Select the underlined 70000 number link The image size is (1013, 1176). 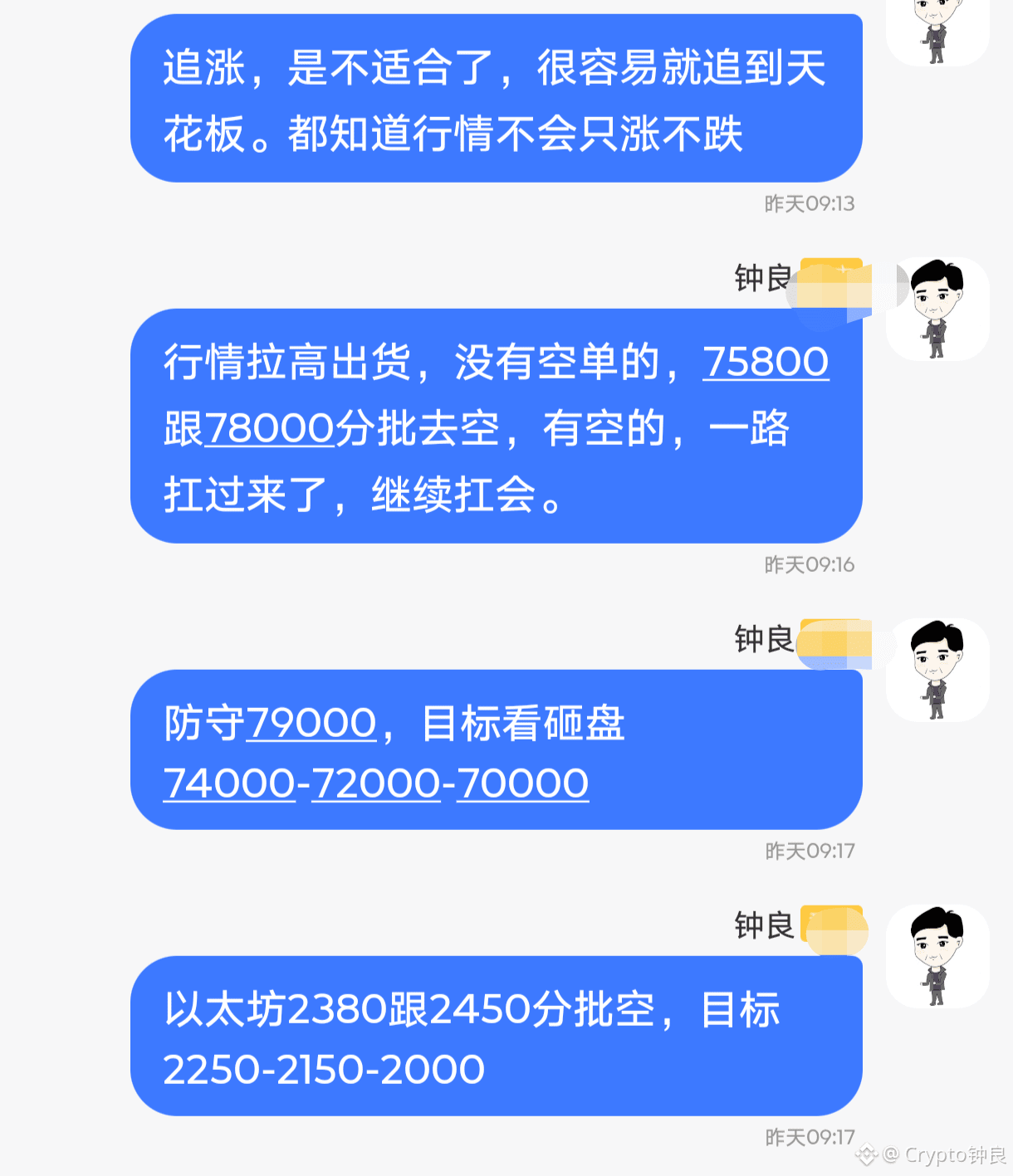tap(522, 783)
